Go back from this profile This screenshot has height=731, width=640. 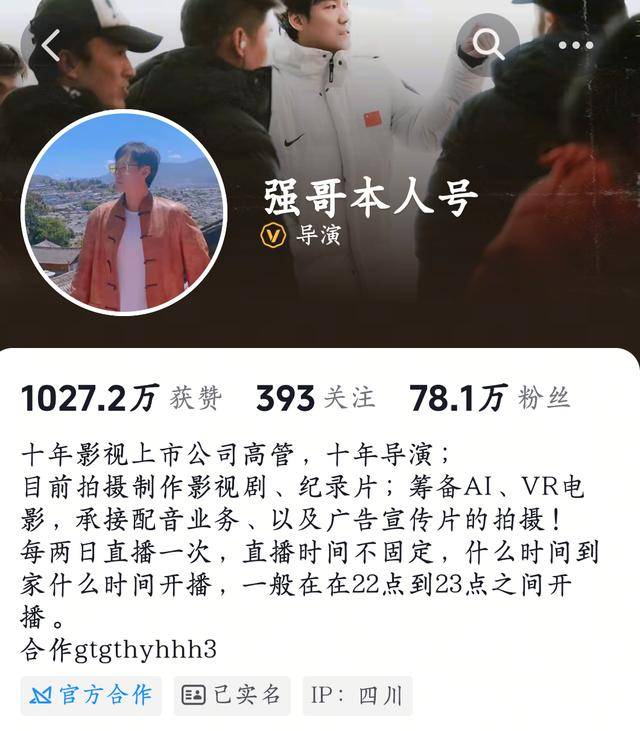pyautogui.click(x=52, y=44)
